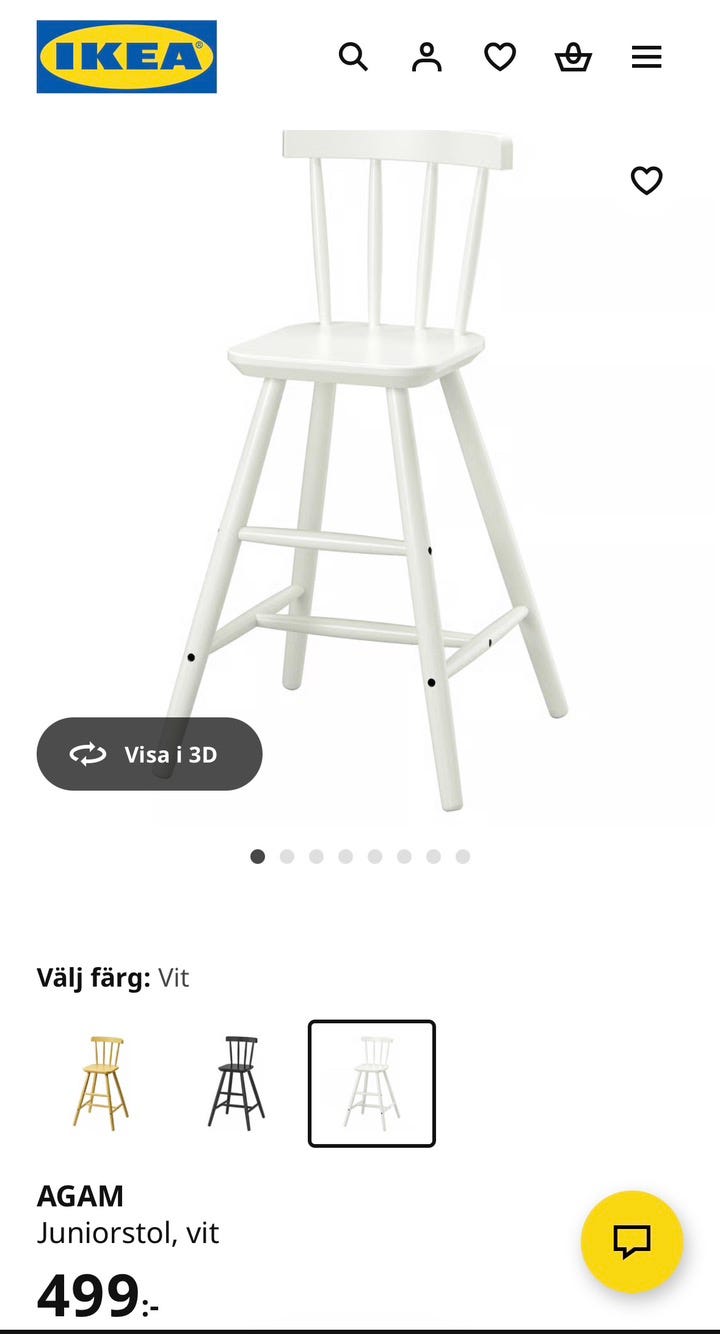720x1334 pixels.
Task: Open the yellow chat support button
Action: coord(632,1241)
